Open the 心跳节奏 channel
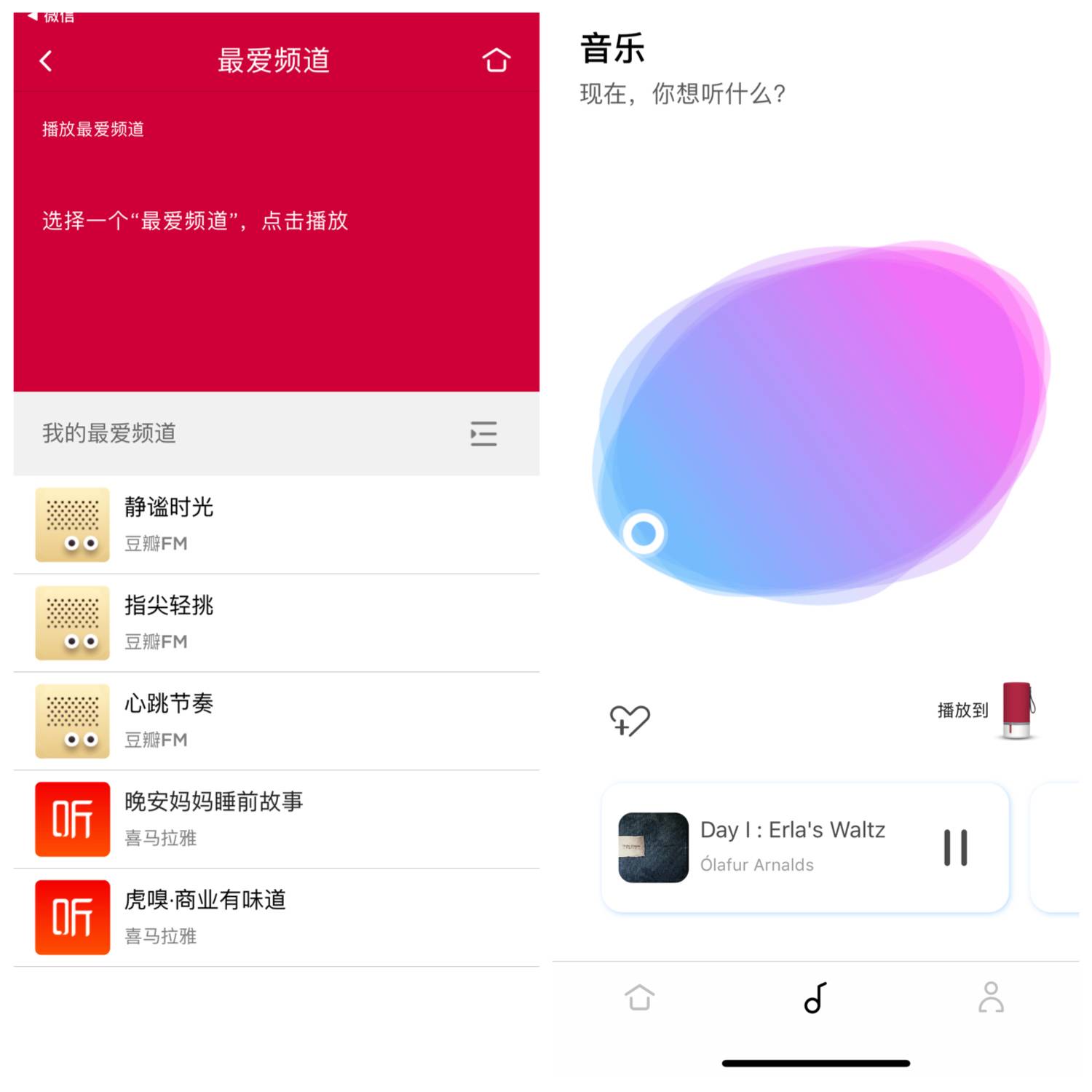 277,721
